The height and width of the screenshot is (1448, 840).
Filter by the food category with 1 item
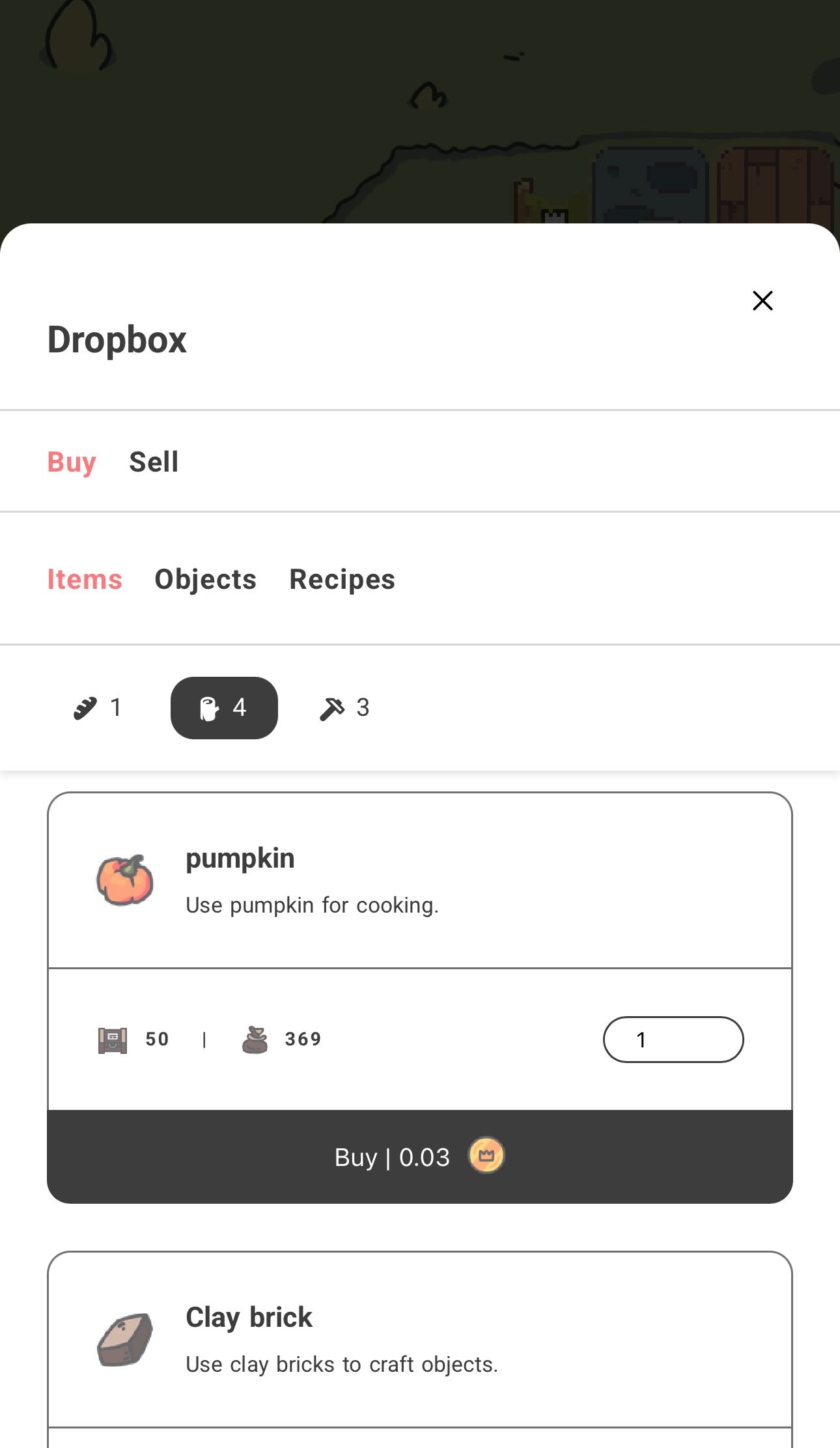click(x=97, y=707)
